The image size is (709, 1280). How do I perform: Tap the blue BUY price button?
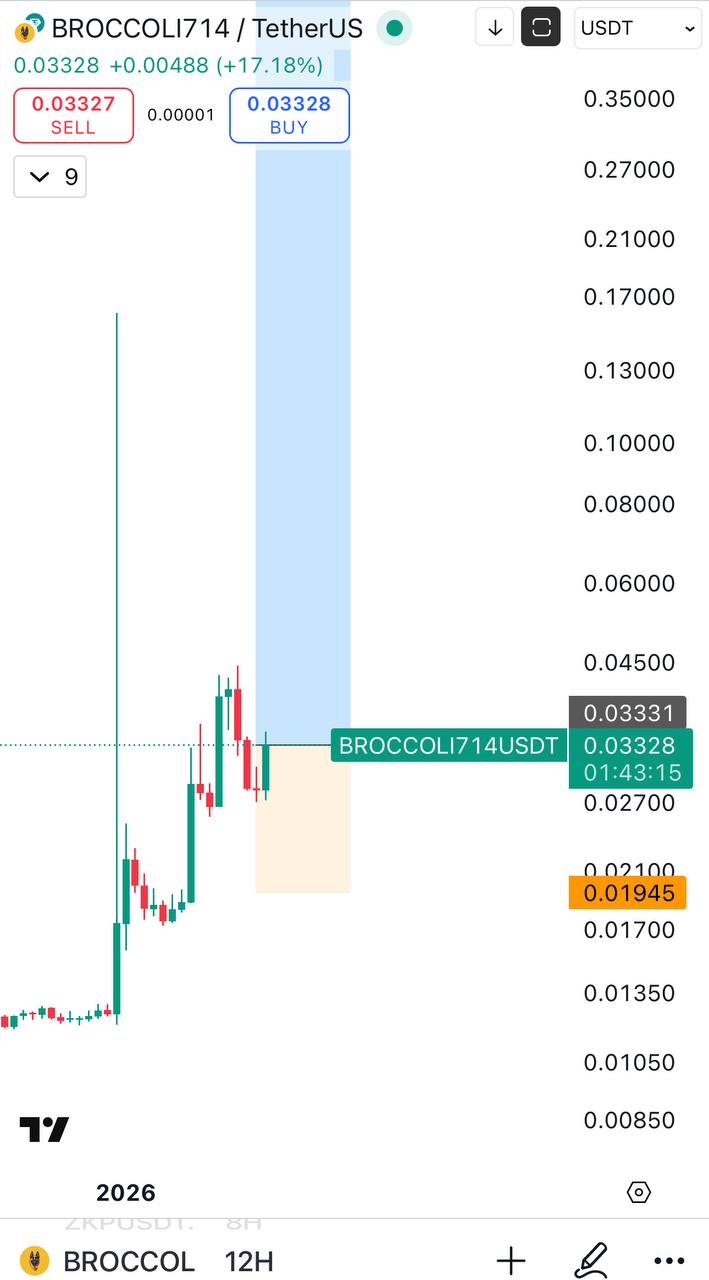pos(289,115)
